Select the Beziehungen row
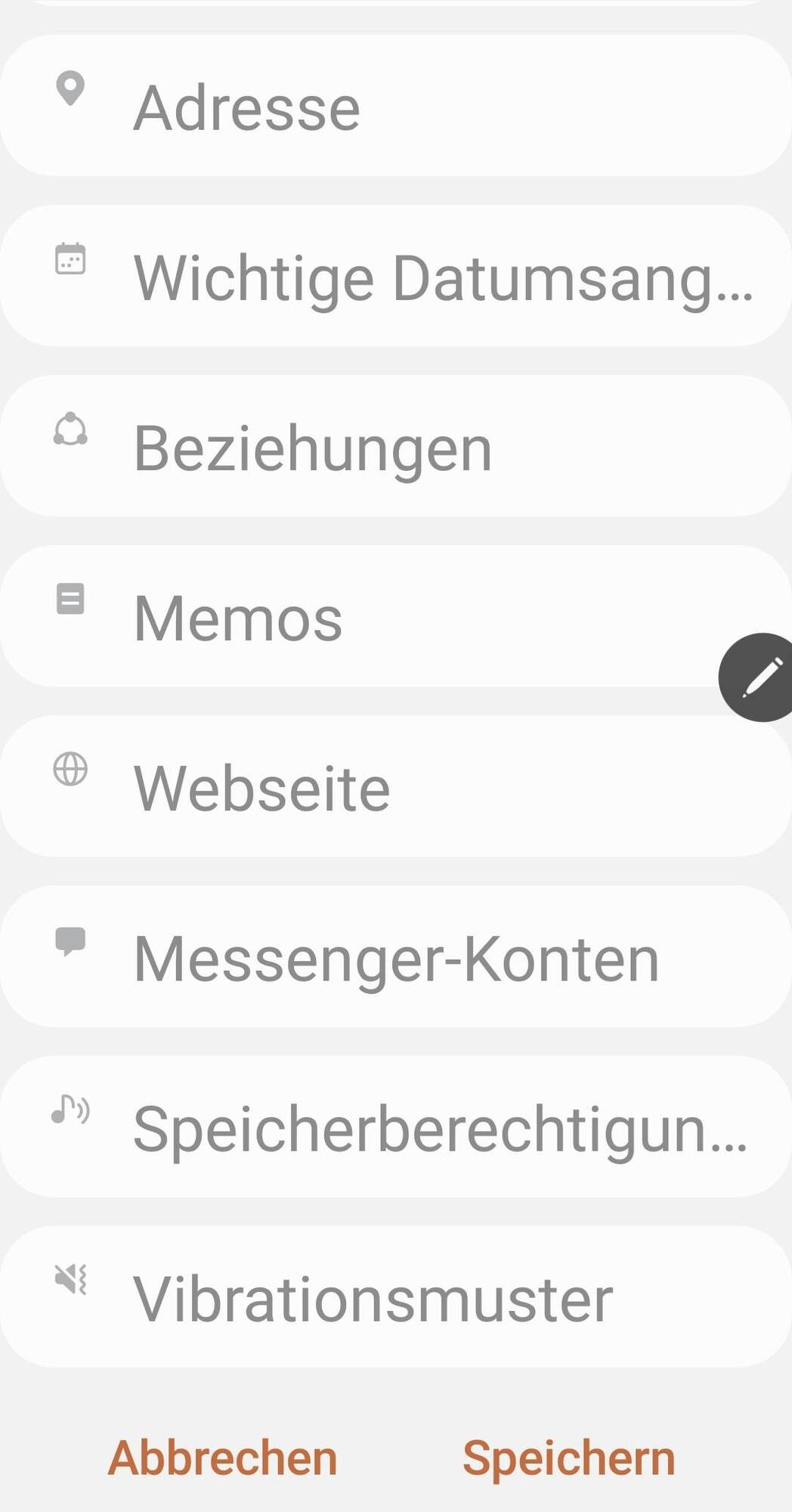This screenshot has height=1512, width=792. pos(396,447)
